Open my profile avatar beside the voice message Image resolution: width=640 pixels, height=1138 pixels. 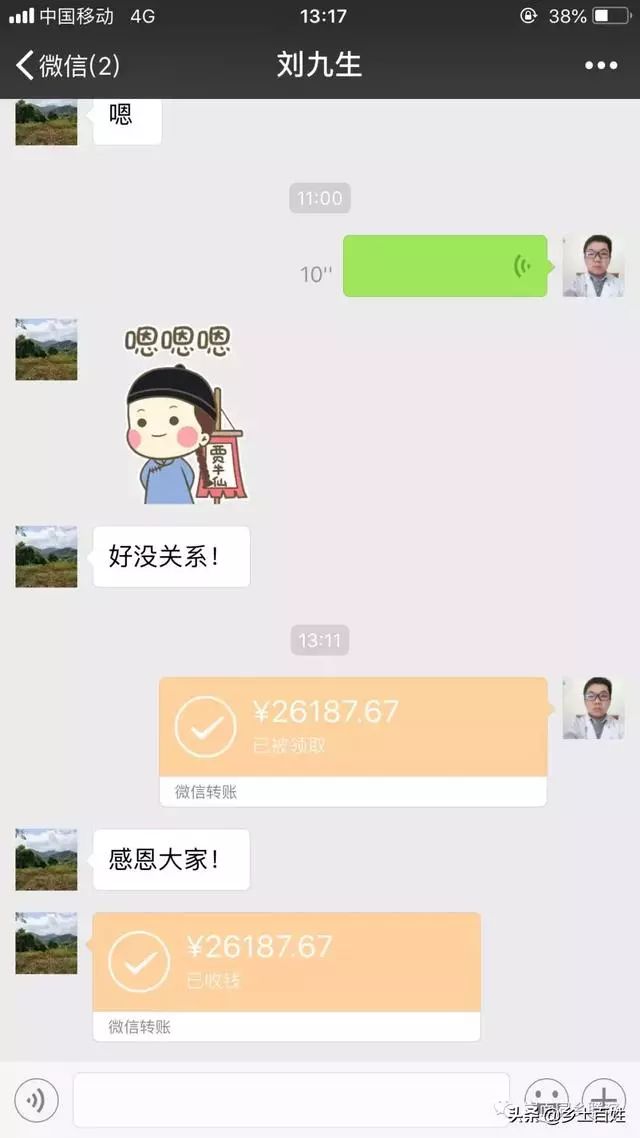tap(593, 266)
